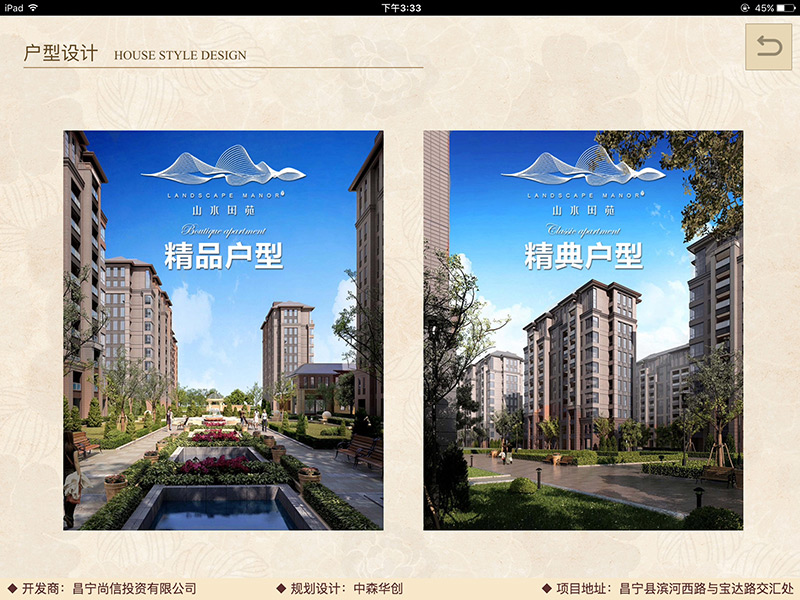
Task: Open the 精典户型 classic apartment card
Action: [583, 330]
